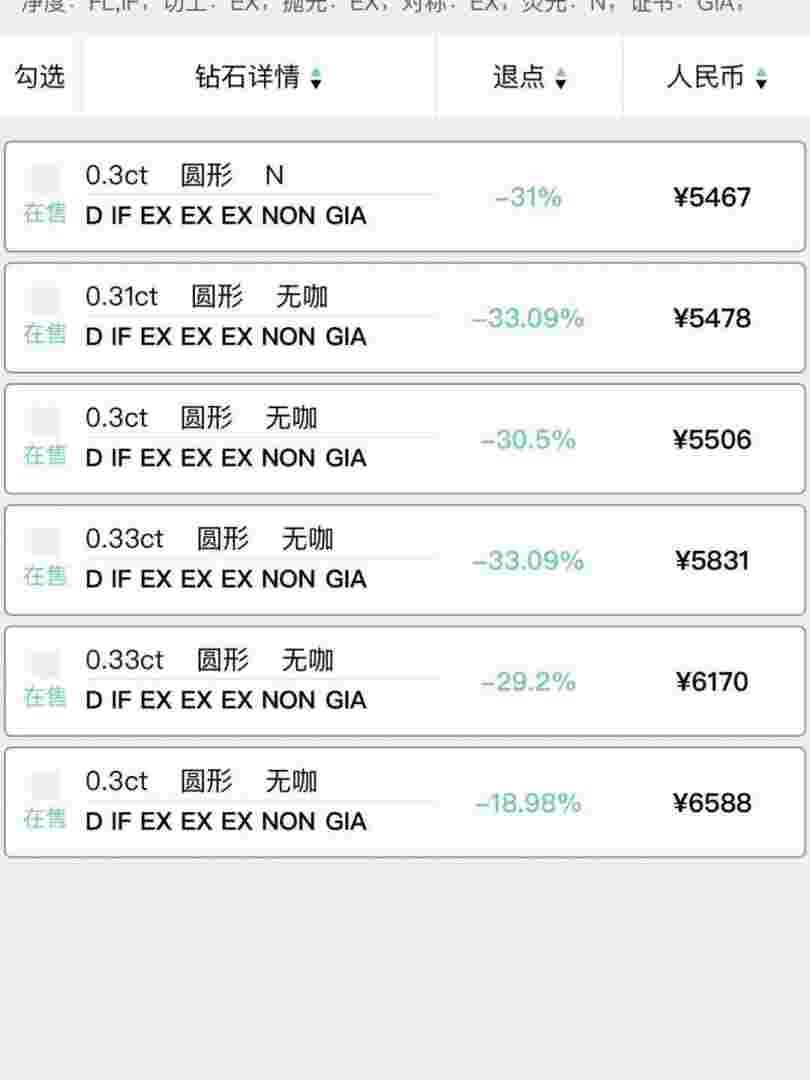Screen dimensions: 810x1080
Task: Sort prices via the 人民币 arrow icon
Action: coord(760,77)
